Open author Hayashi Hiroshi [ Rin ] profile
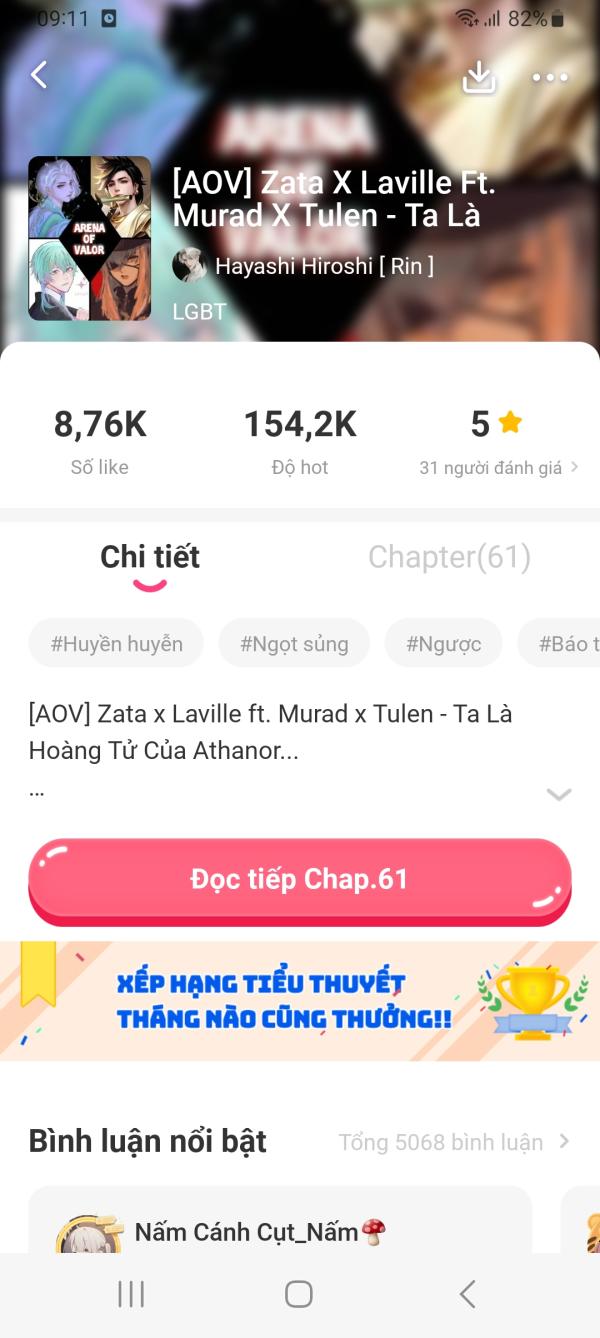Viewport: 600px width, 1338px height. pyautogui.click(x=304, y=266)
